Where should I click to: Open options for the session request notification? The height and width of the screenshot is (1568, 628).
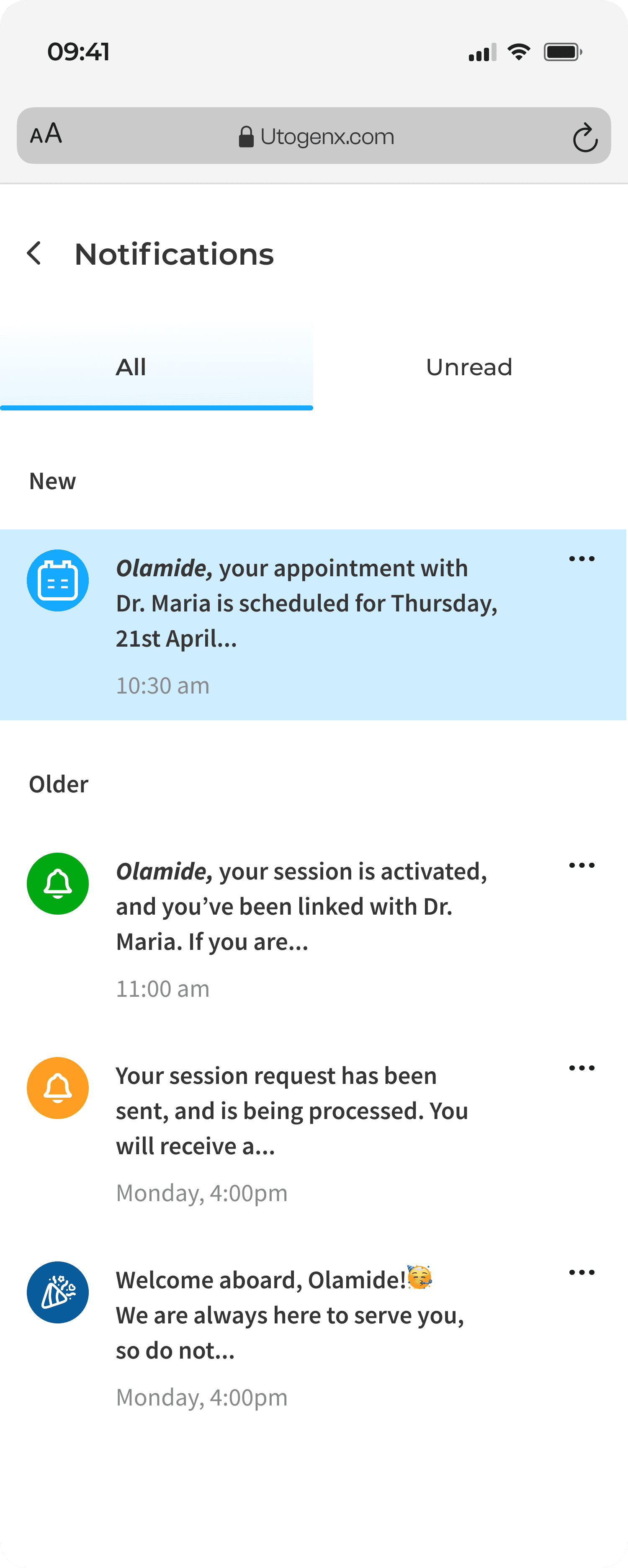pos(581,1068)
